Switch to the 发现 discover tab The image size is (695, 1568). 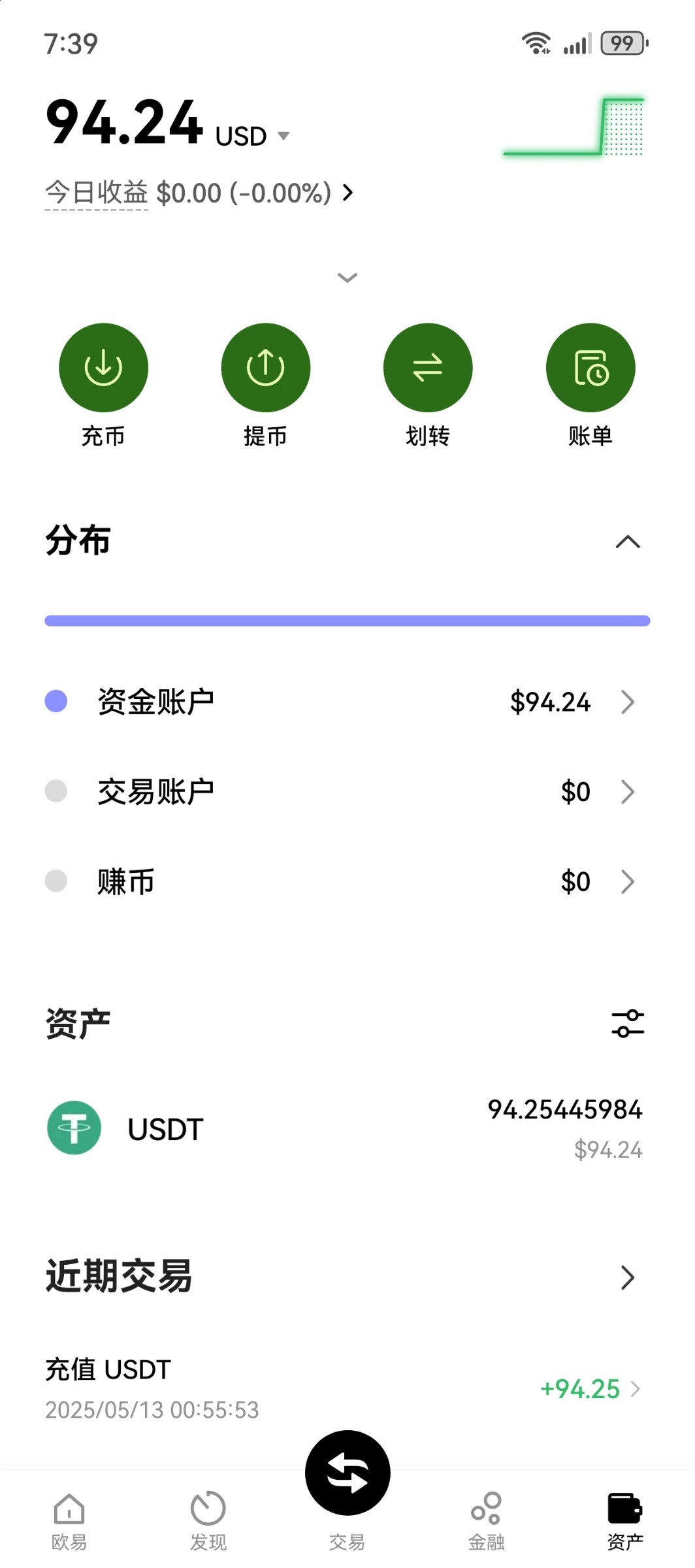click(208, 1521)
